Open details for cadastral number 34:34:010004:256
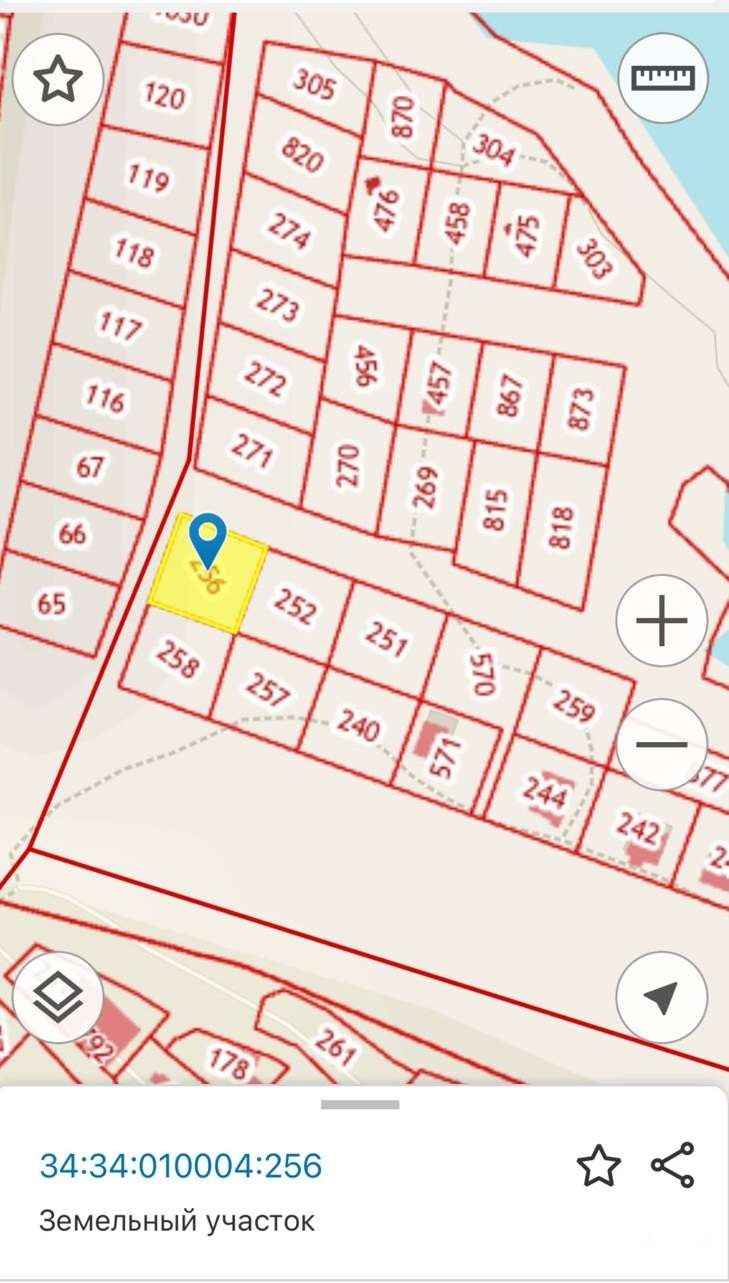The image size is (729, 1283). pyautogui.click(x=181, y=1166)
